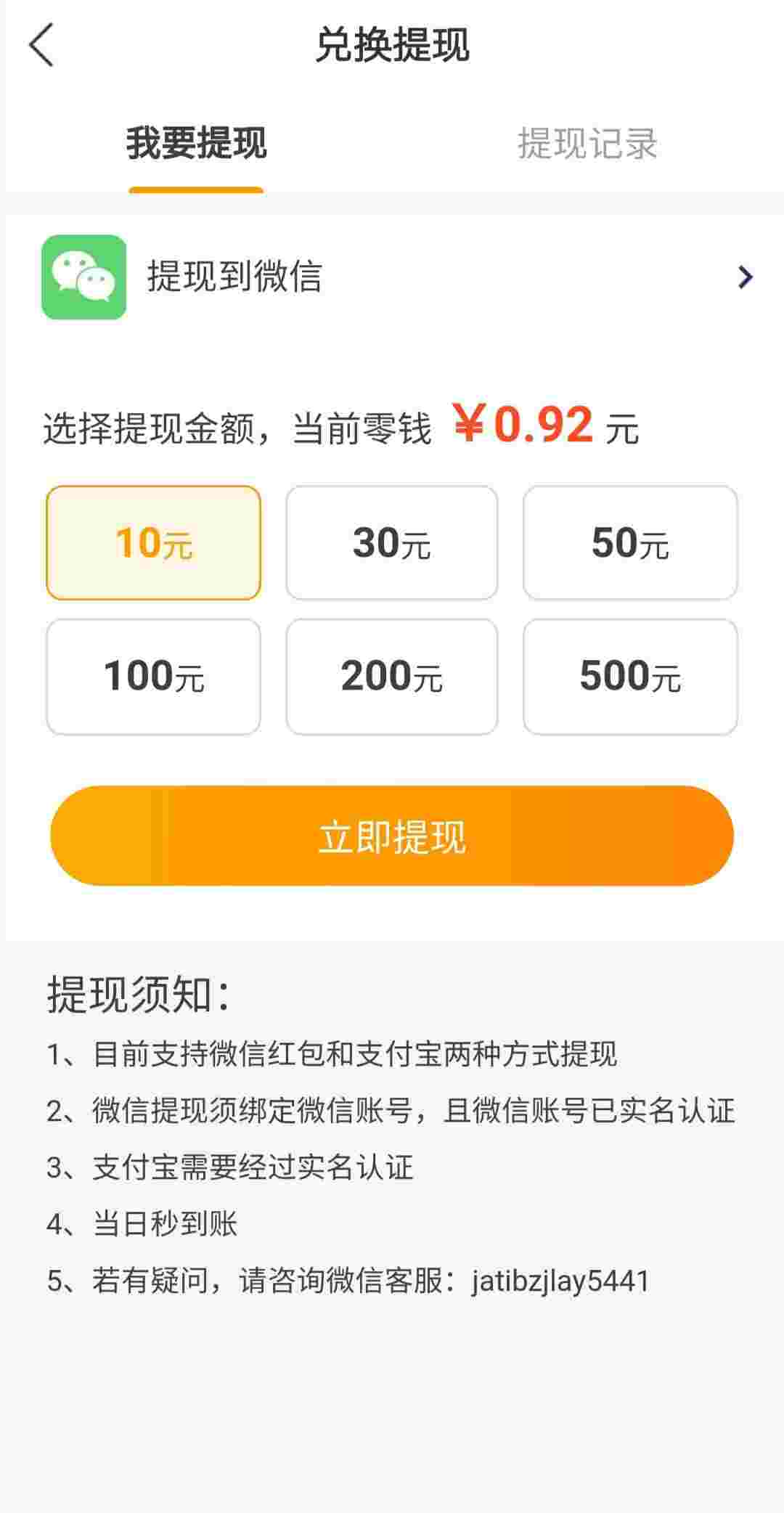Choose the 500元 withdrawal amount
The height and width of the screenshot is (1513, 784).
click(x=630, y=677)
